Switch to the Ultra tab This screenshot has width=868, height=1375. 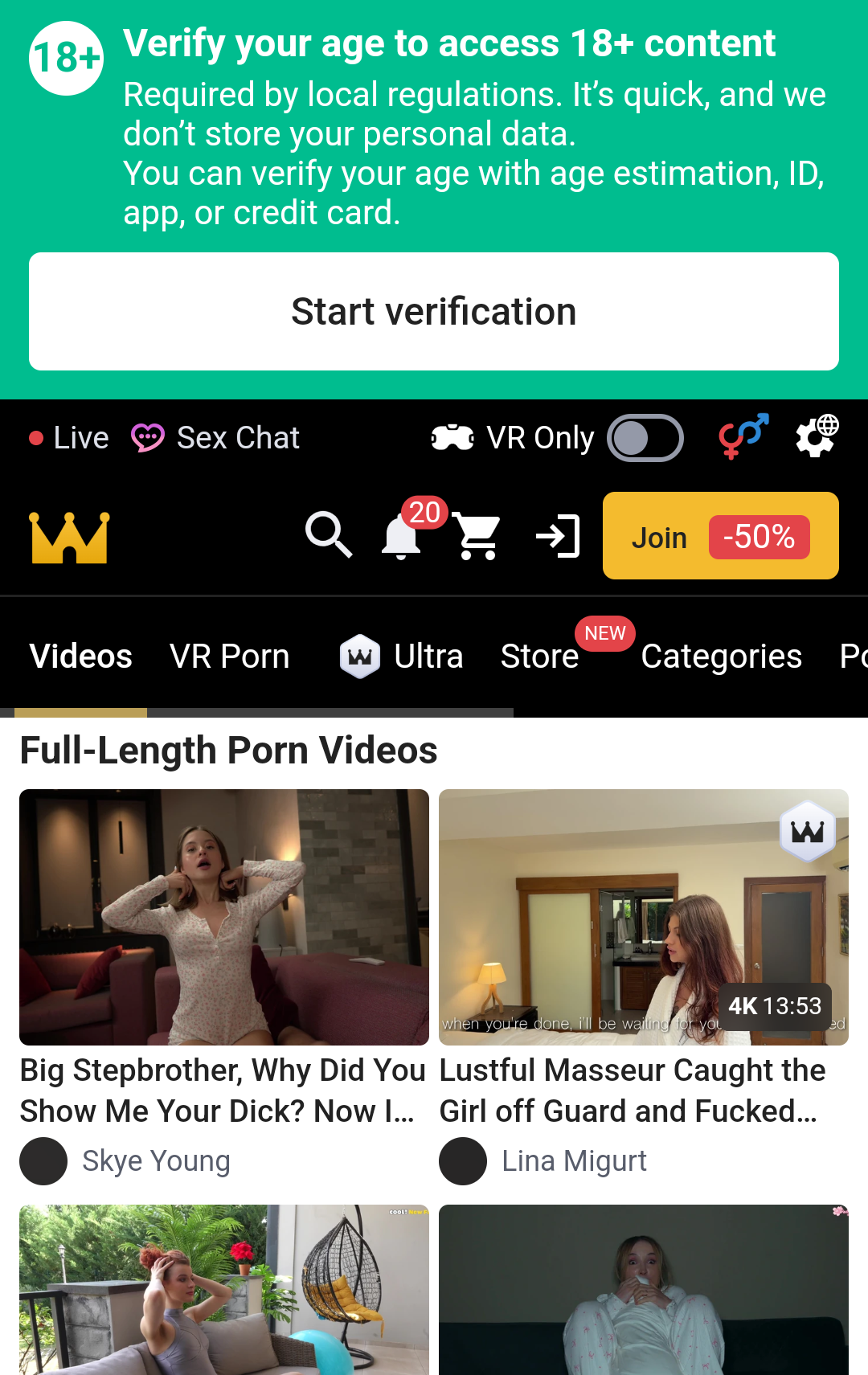click(402, 657)
